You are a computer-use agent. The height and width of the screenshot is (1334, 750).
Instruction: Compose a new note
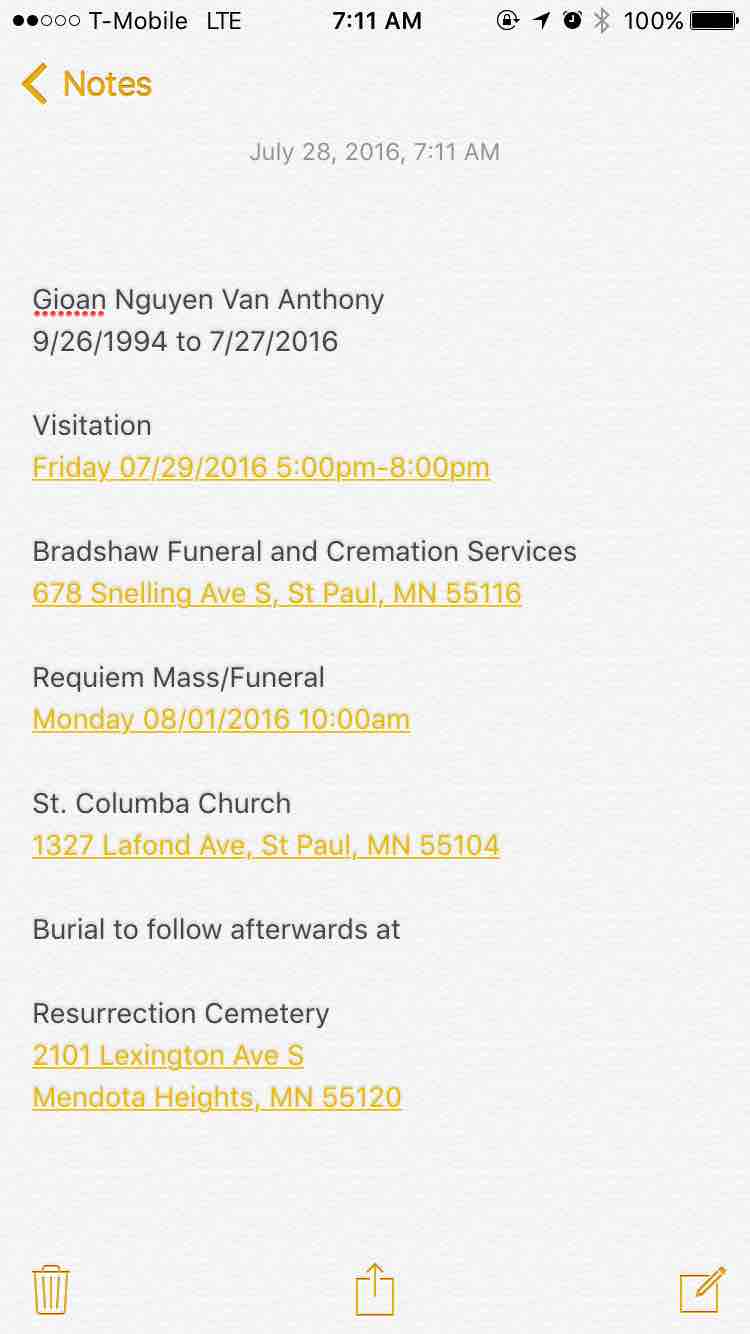point(702,1290)
